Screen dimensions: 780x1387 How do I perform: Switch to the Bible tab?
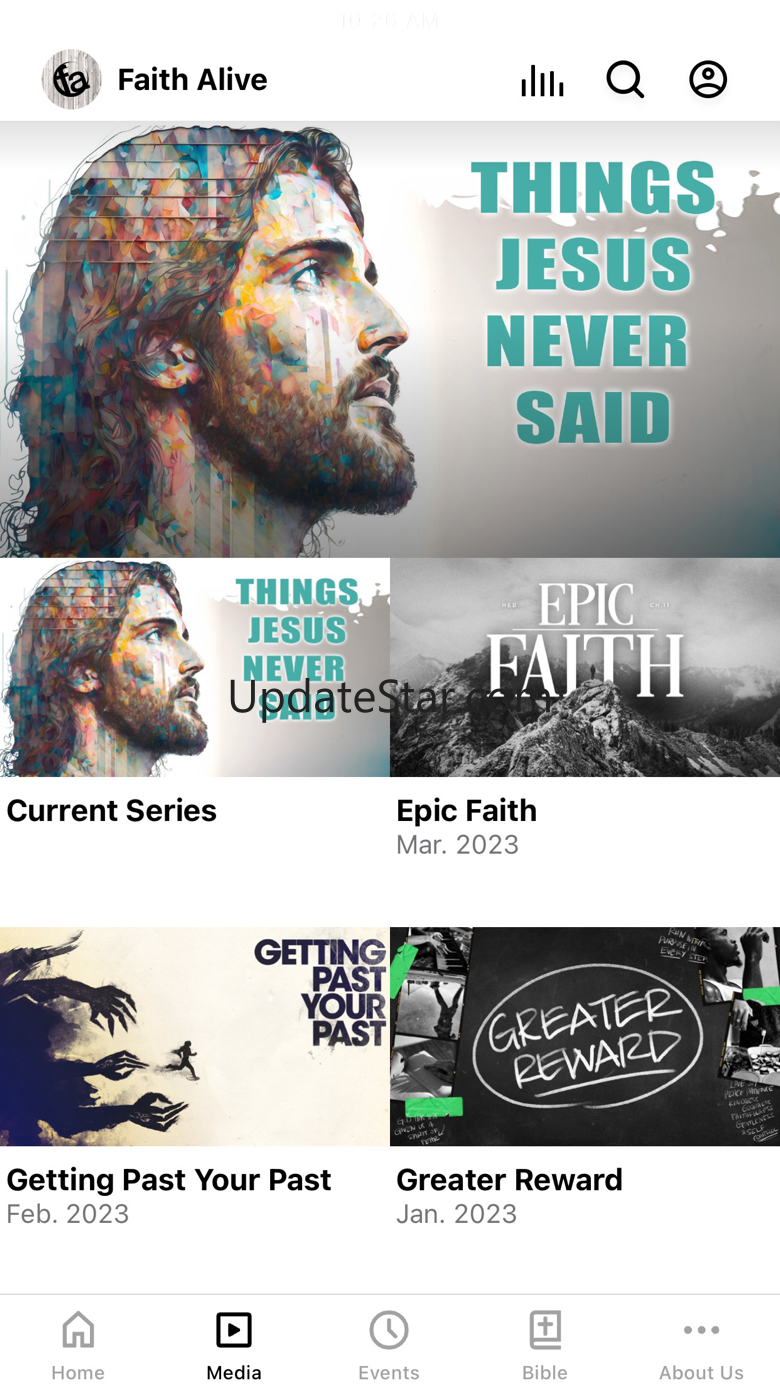[x=545, y=1345]
